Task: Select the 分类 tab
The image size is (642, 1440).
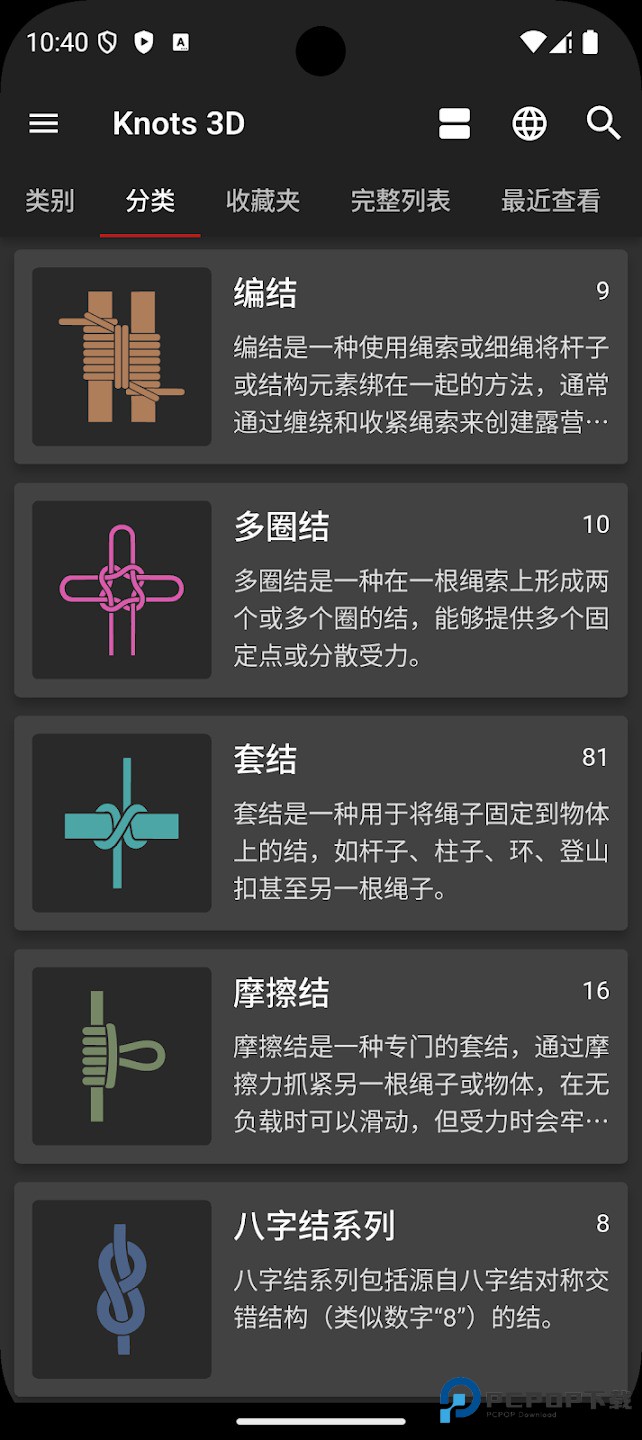Action: tap(150, 201)
